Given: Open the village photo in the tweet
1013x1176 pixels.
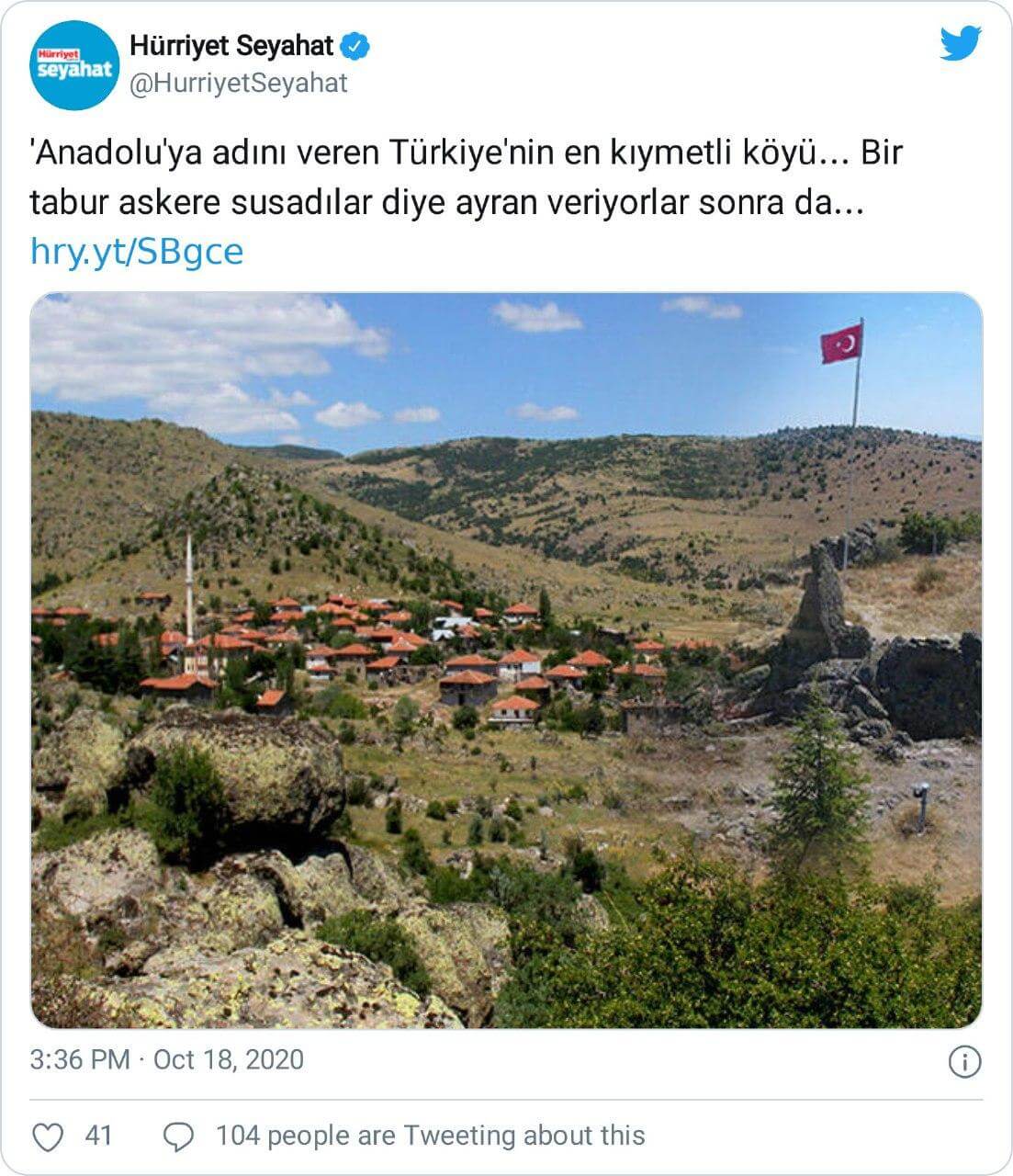Looking at the screenshot, I should click(506, 660).
